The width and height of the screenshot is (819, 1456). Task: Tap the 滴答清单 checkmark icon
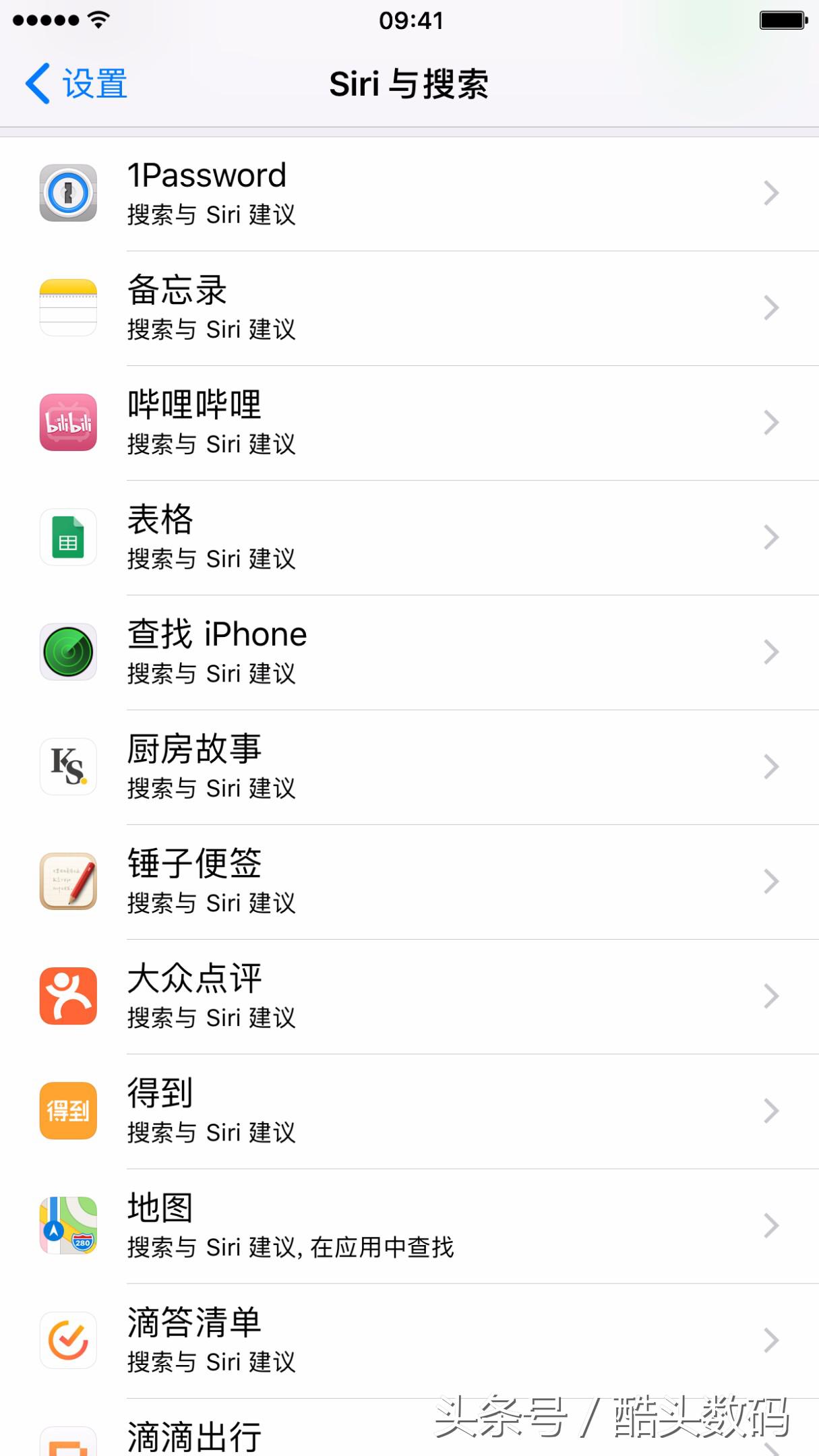click(68, 1340)
